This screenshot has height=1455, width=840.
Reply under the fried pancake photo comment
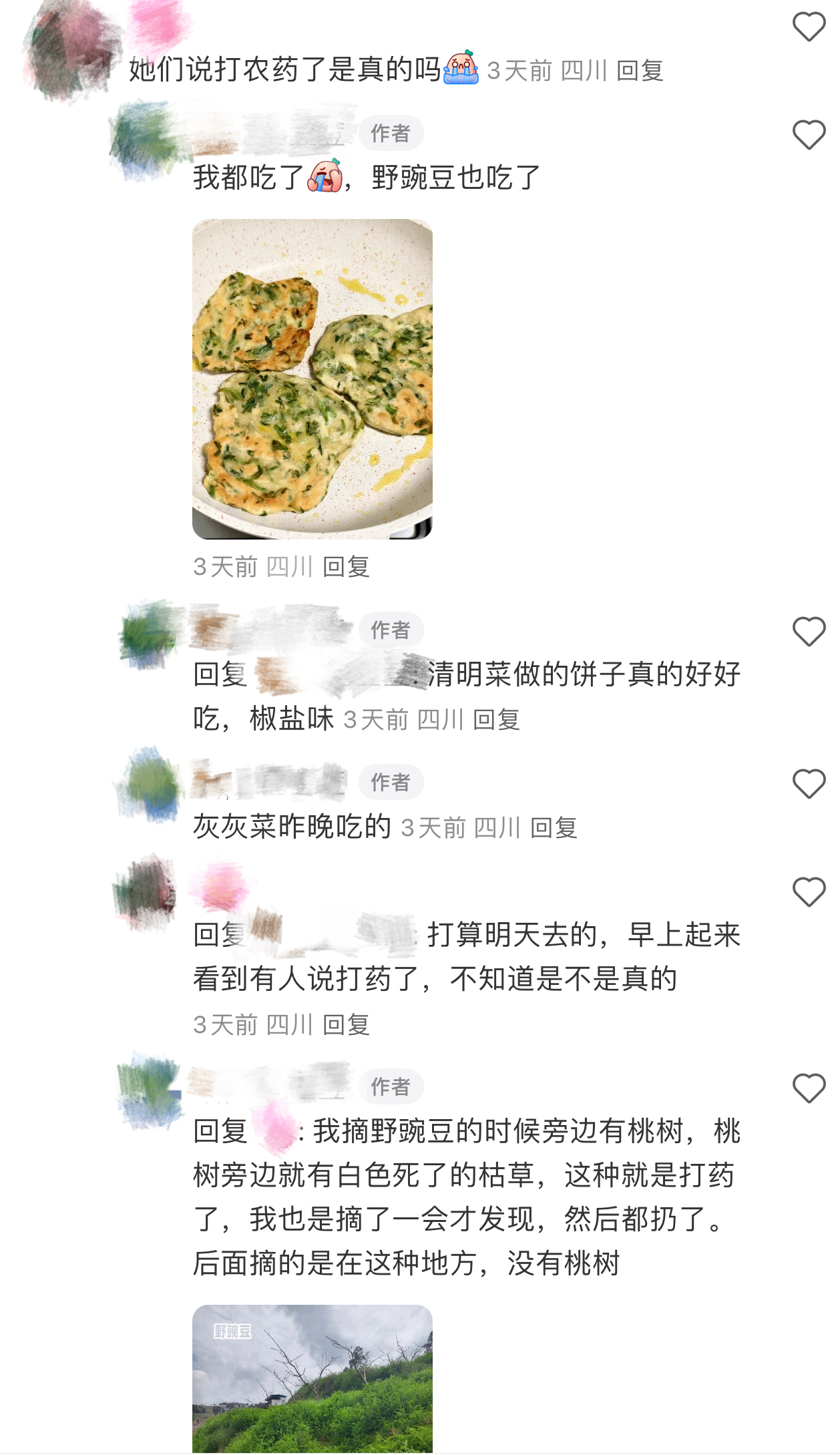[345, 567]
